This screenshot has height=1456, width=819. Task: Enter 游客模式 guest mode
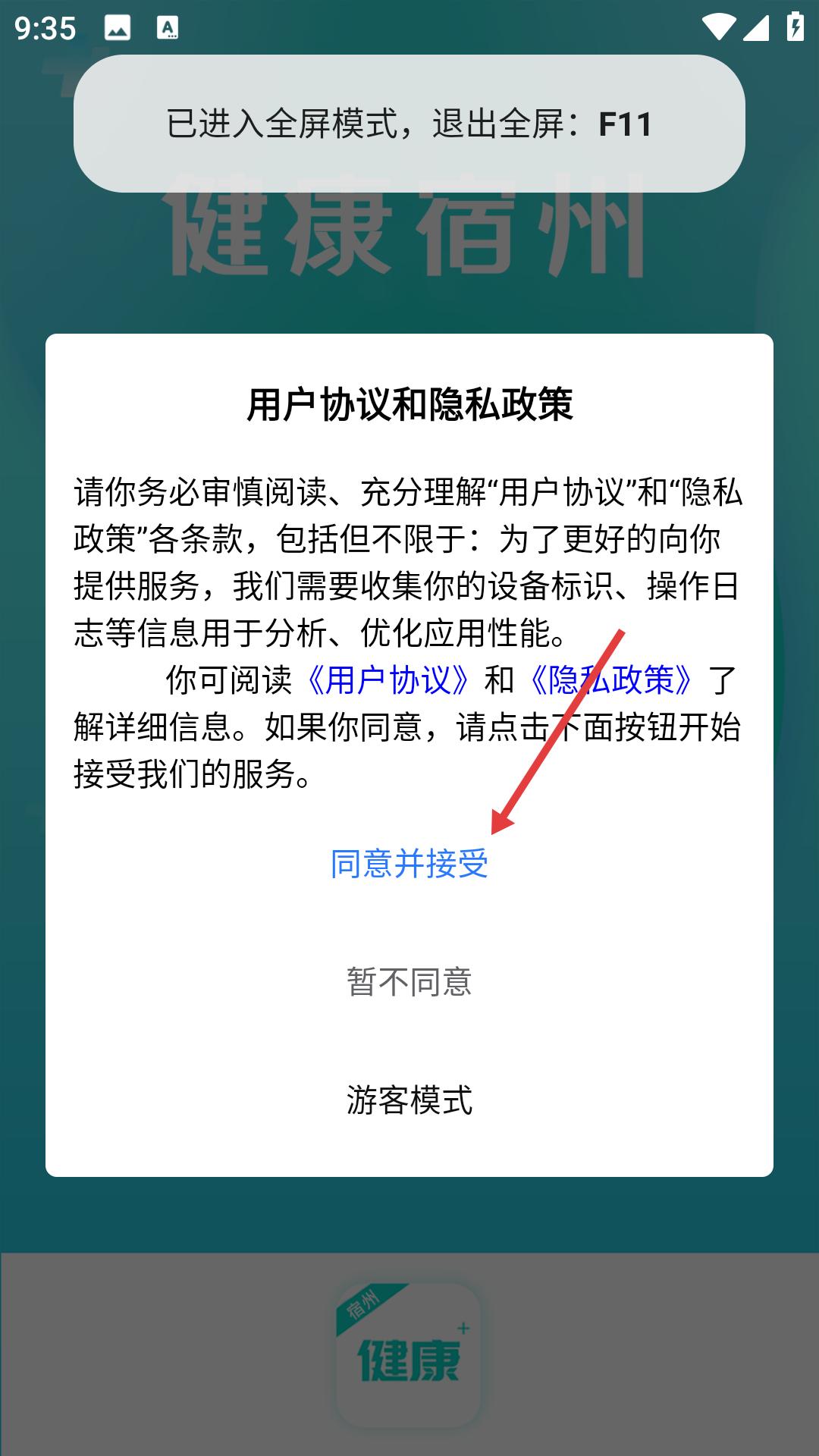409,1100
